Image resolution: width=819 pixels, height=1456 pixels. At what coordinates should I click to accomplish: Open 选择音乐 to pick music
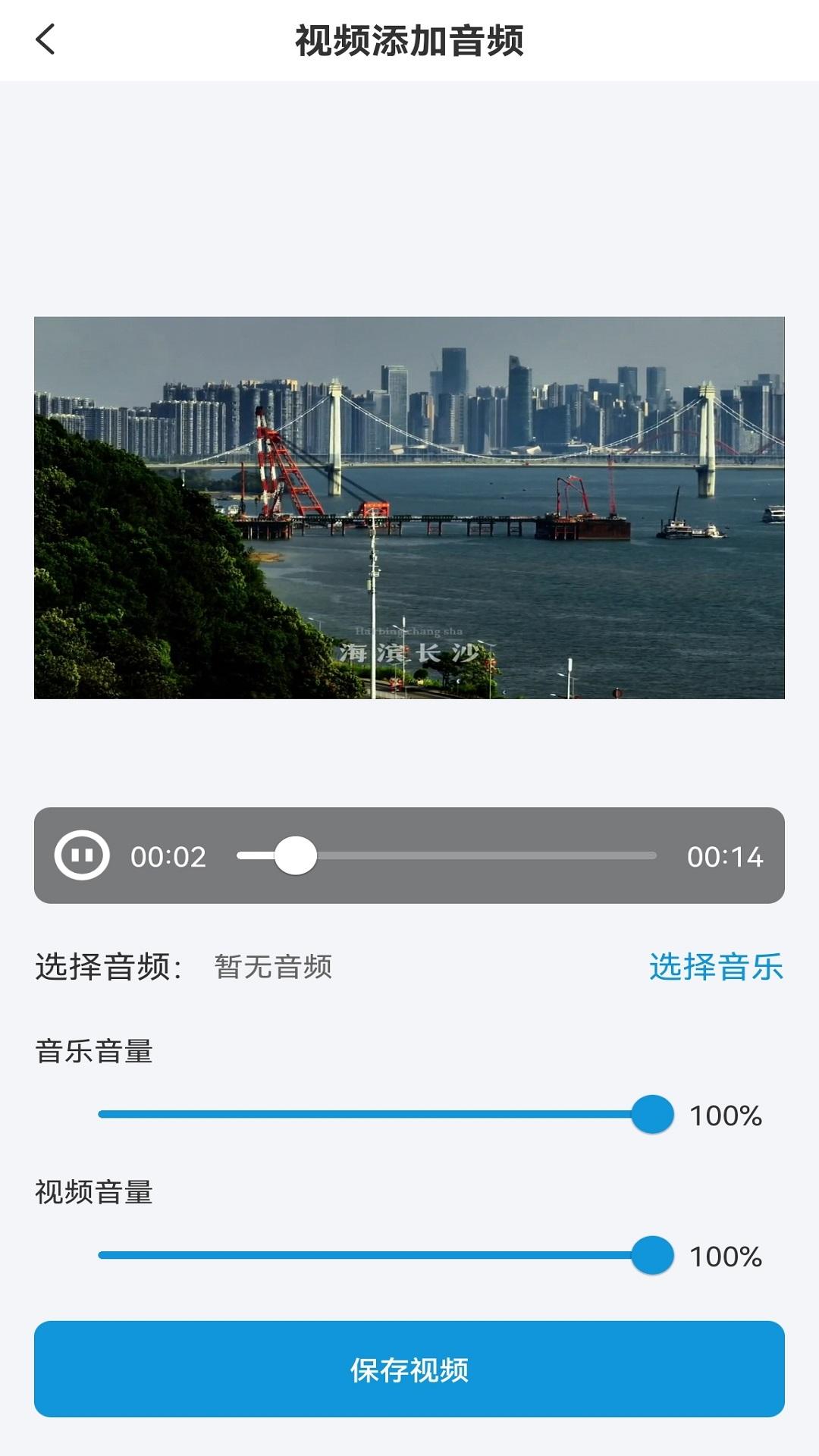coord(715,967)
